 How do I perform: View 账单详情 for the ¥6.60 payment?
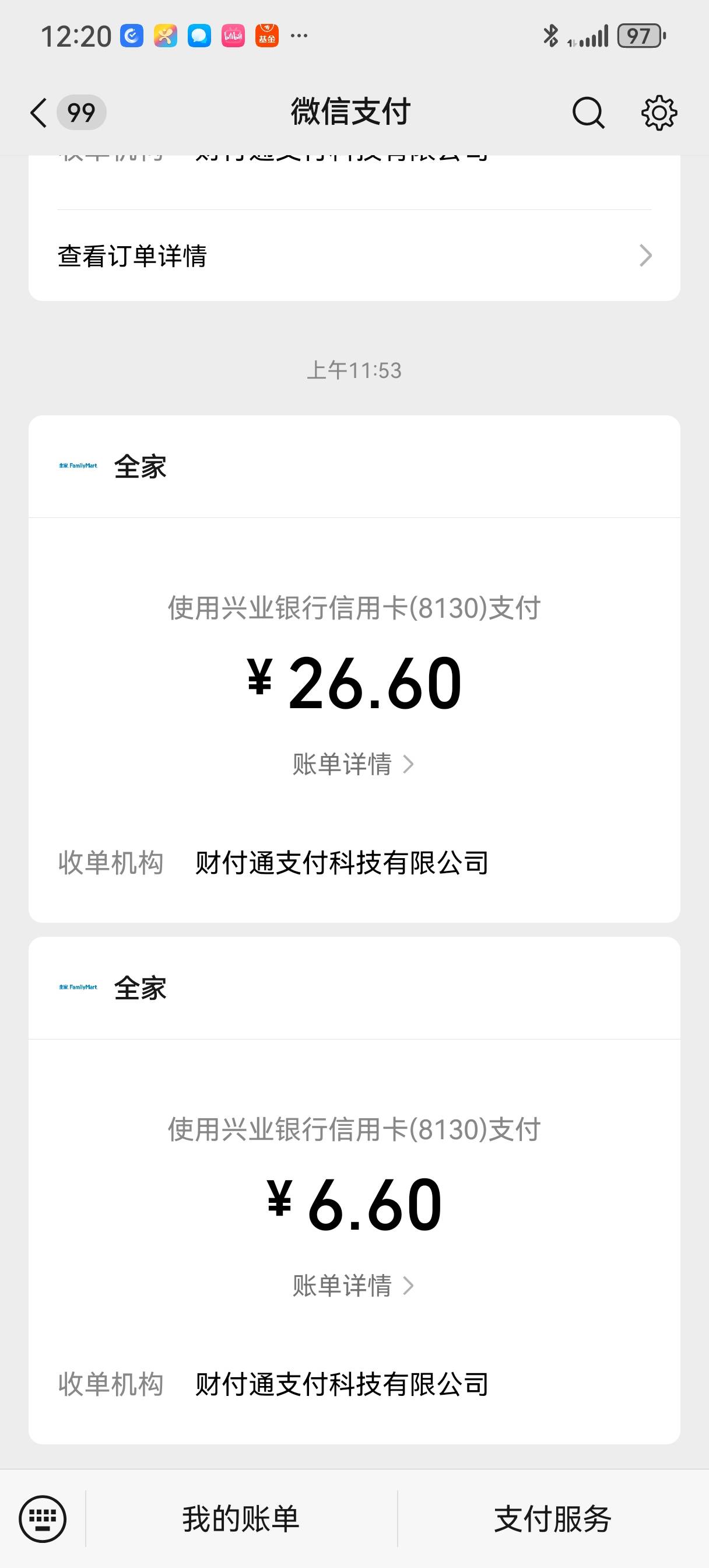353,1286
